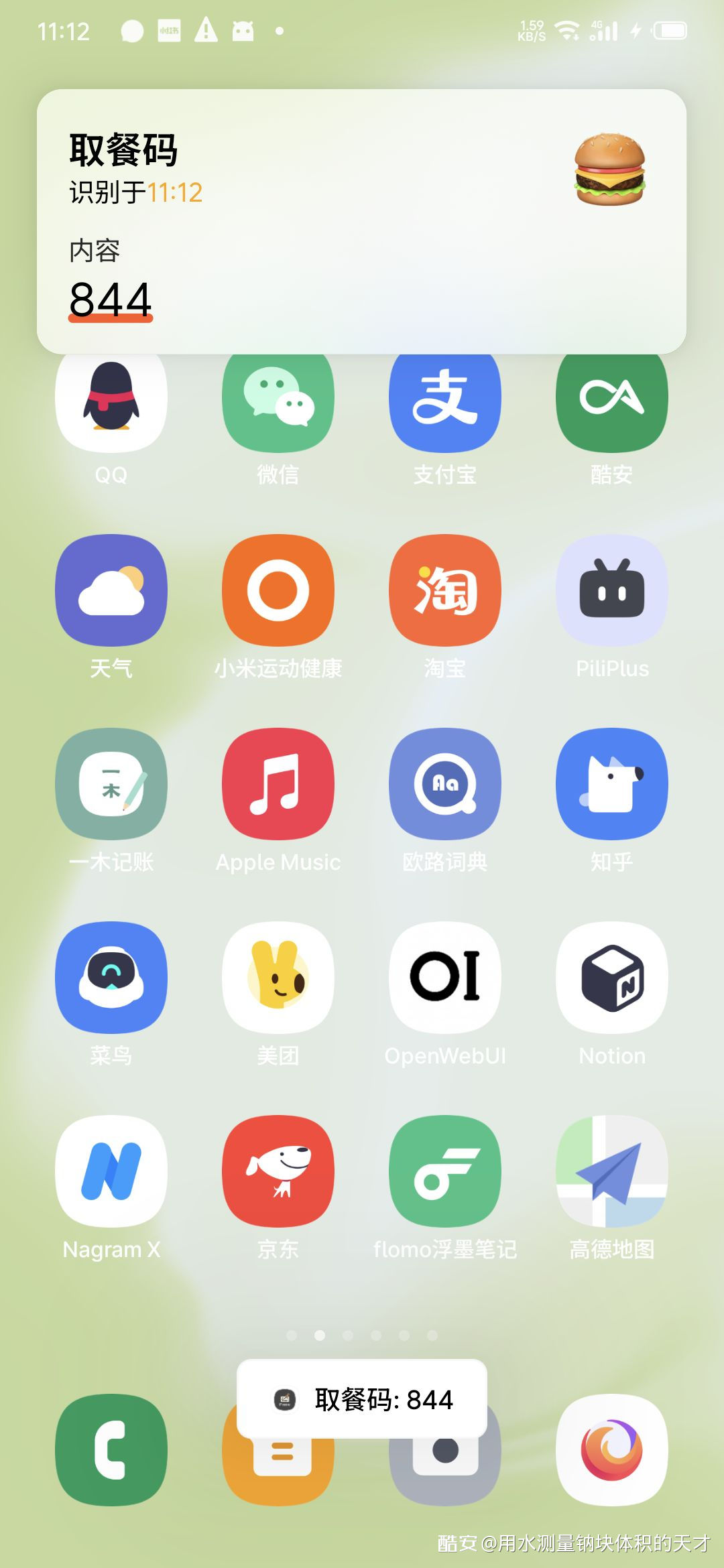
Task: Open 高德地图 maps
Action: coord(611,1171)
